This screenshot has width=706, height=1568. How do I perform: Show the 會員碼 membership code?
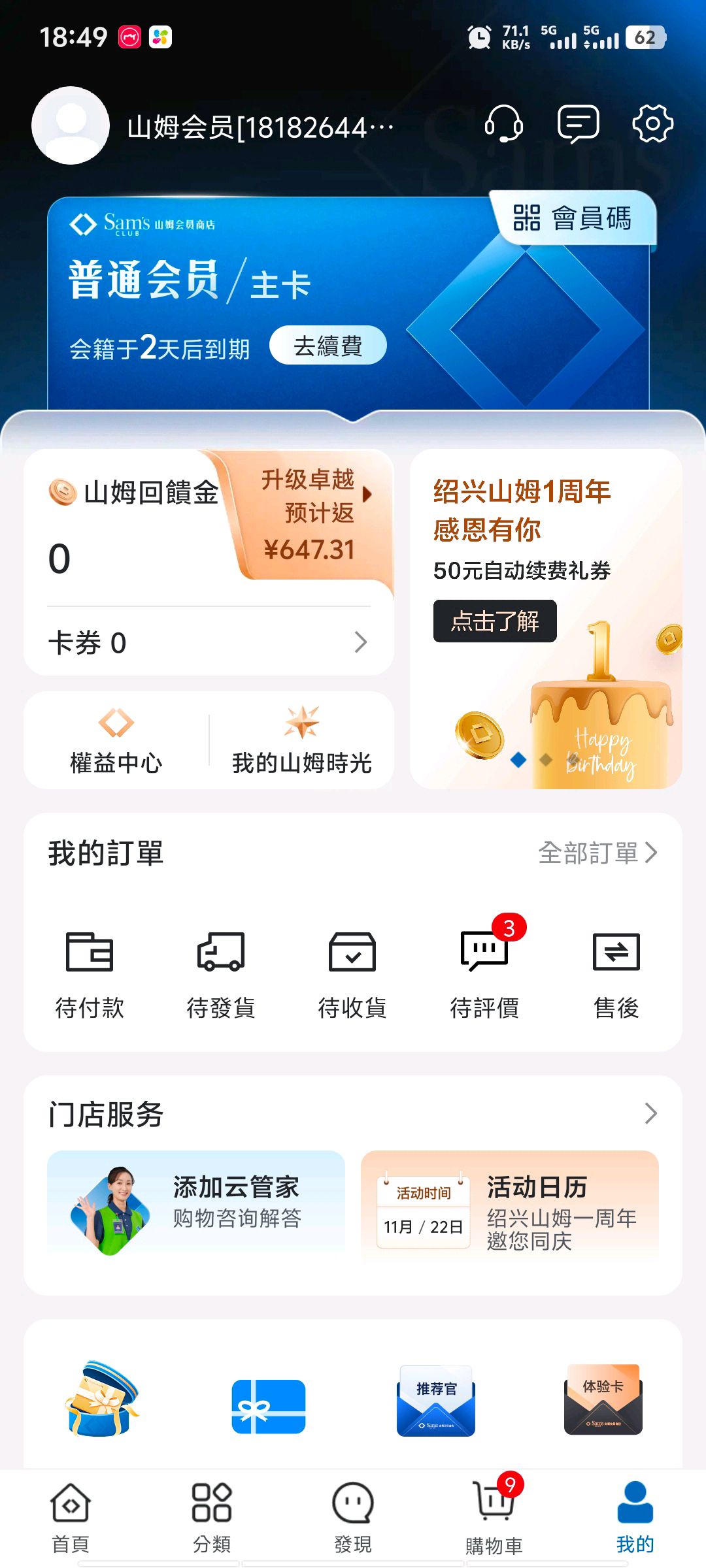pyautogui.click(x=573, y=218)
